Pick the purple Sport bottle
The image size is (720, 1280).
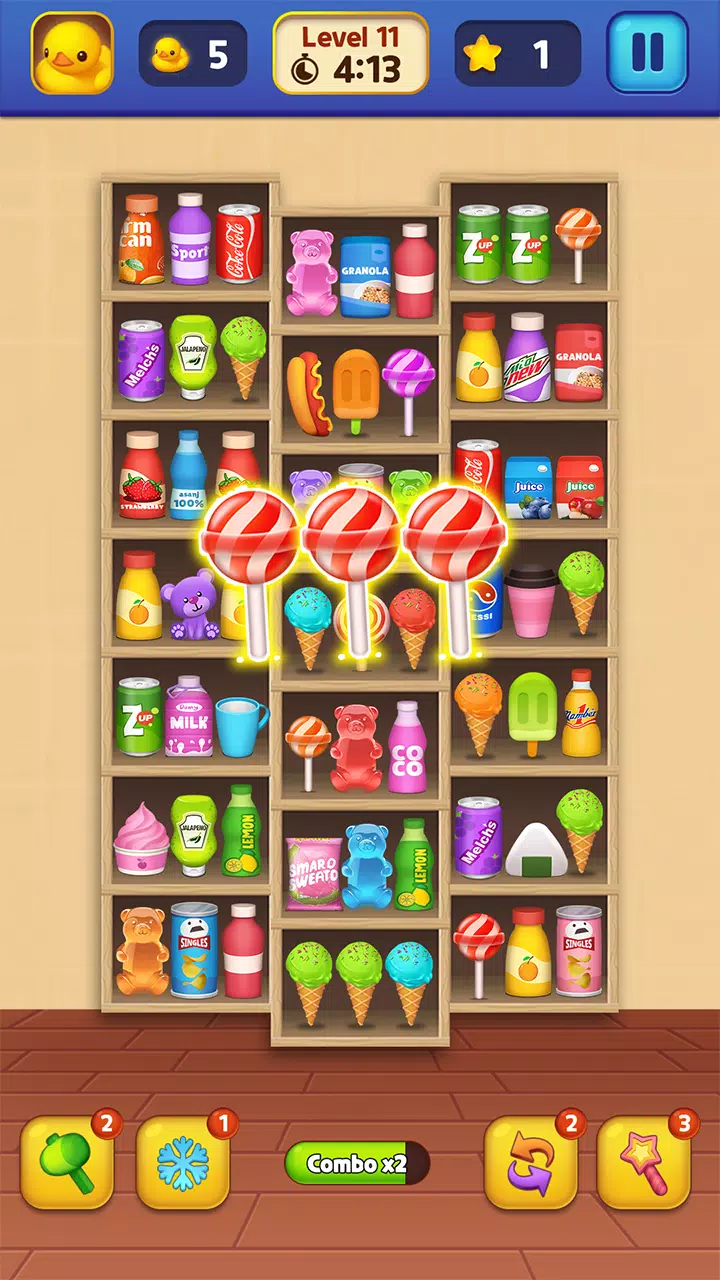[188, 240]
